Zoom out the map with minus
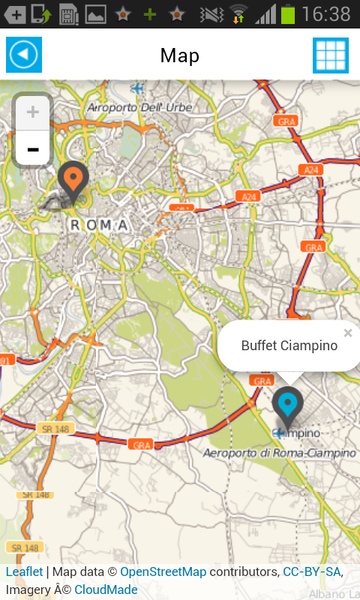The image size is (360, 600). pos(33,148)
